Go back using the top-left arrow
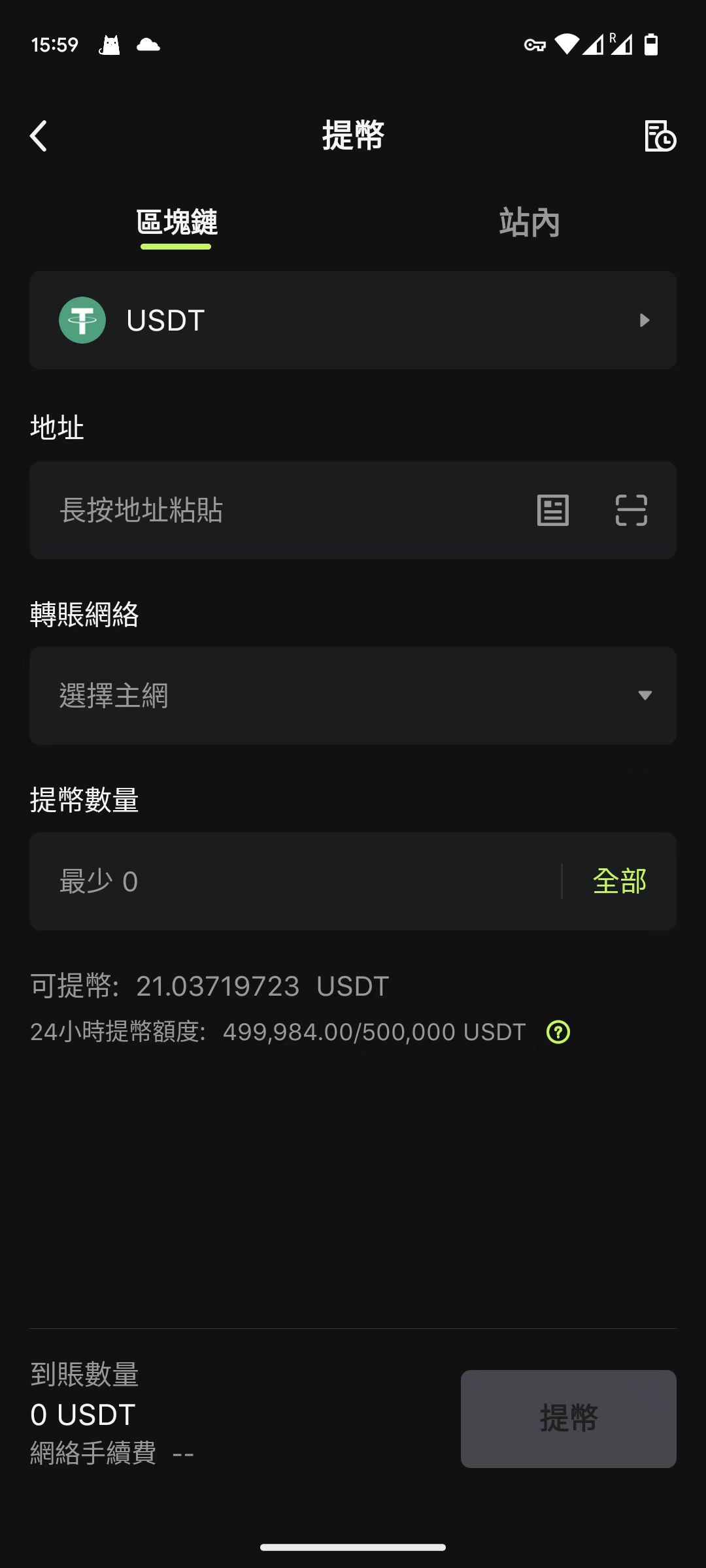 click(x=39, y=136)
